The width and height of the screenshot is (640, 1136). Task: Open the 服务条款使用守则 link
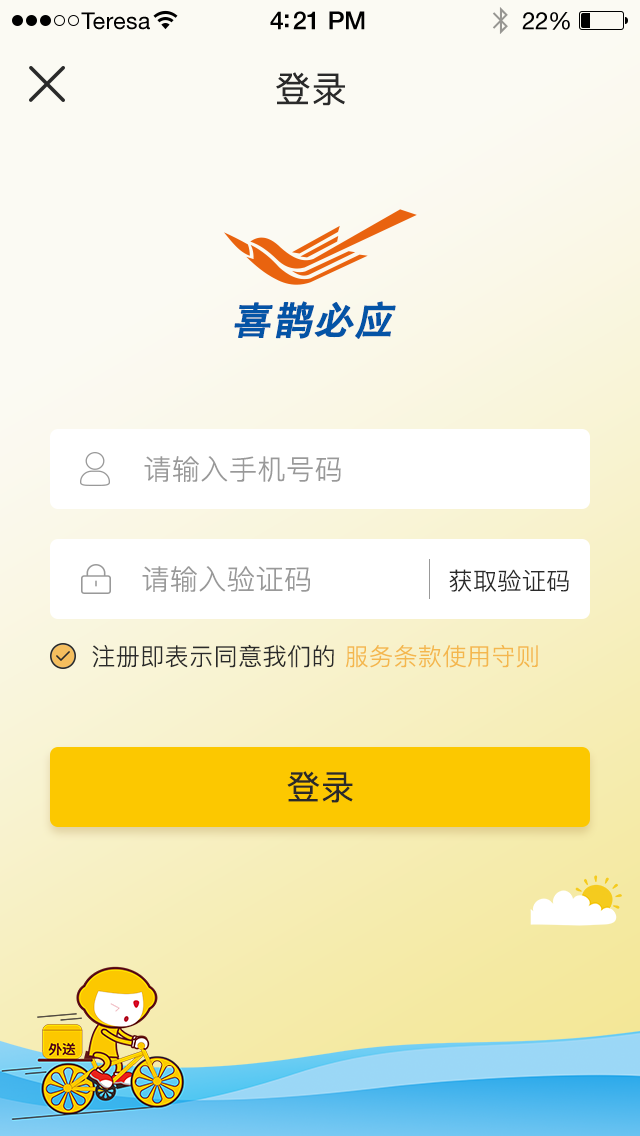click(x=442, y=657)
